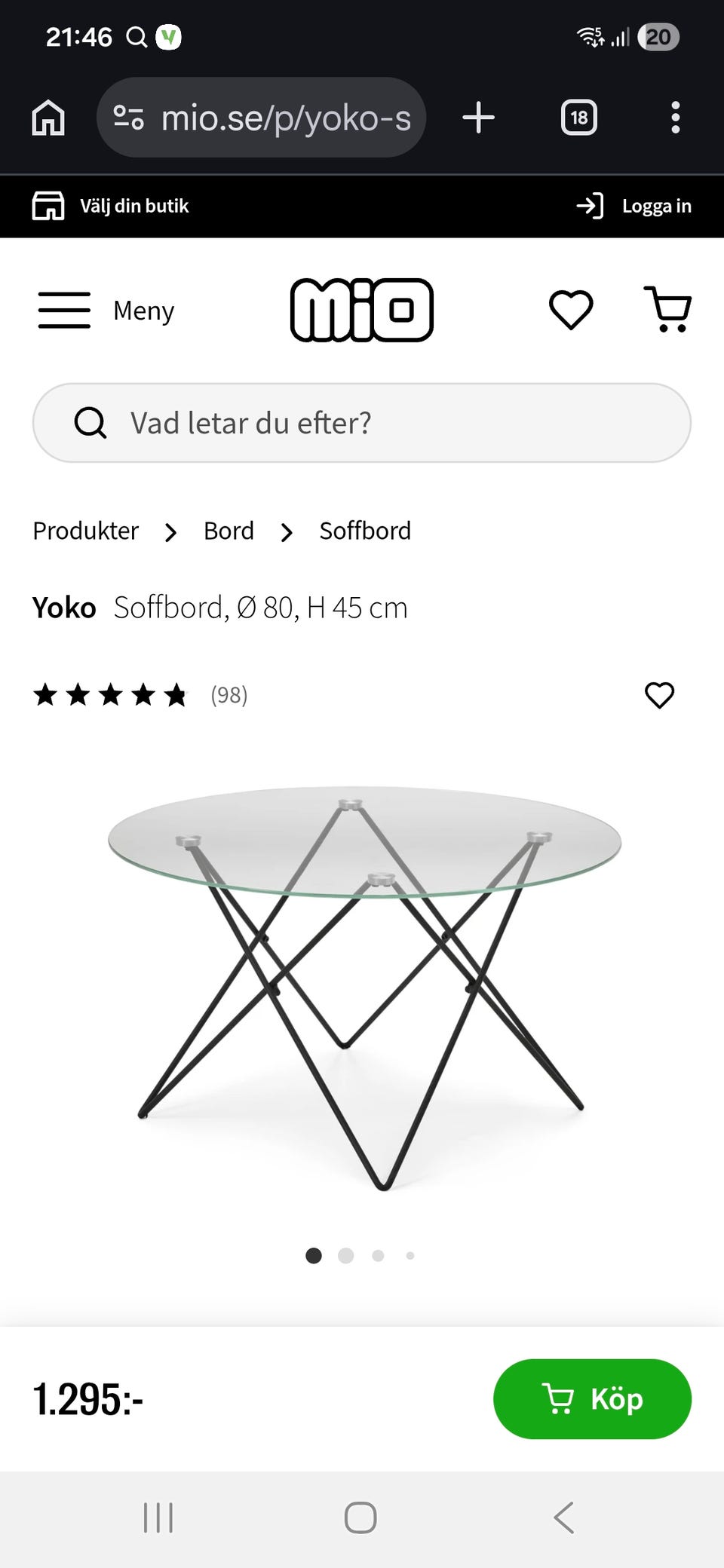Tap the five-star rating to see reviews
This screenshot has width=724, height=1568.
pyautogui.click(x=109, y=694)
